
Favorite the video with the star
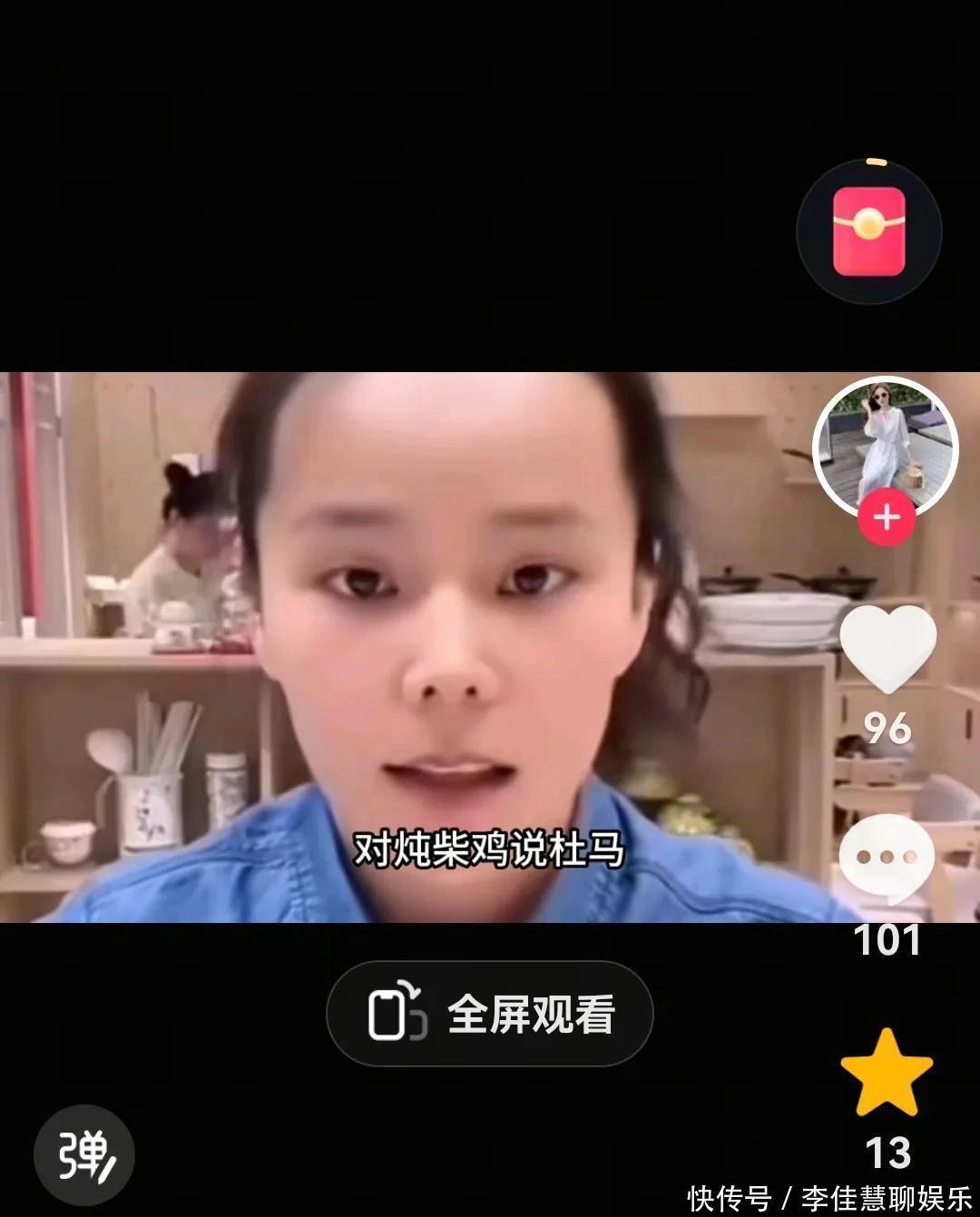887,1074
